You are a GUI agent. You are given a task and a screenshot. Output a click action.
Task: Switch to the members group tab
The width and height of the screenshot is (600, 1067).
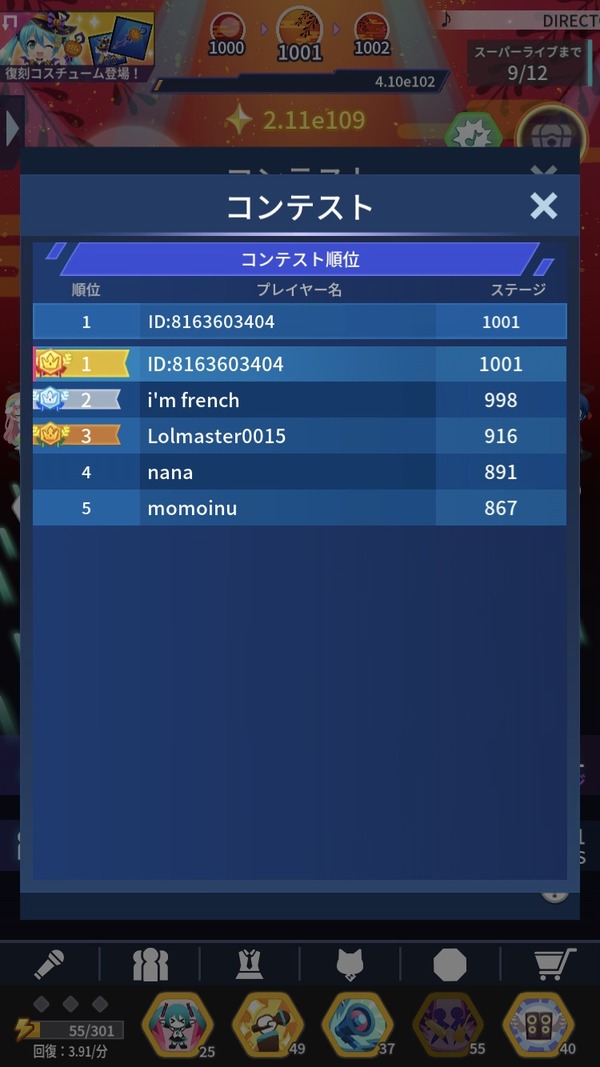pos(150,964)
